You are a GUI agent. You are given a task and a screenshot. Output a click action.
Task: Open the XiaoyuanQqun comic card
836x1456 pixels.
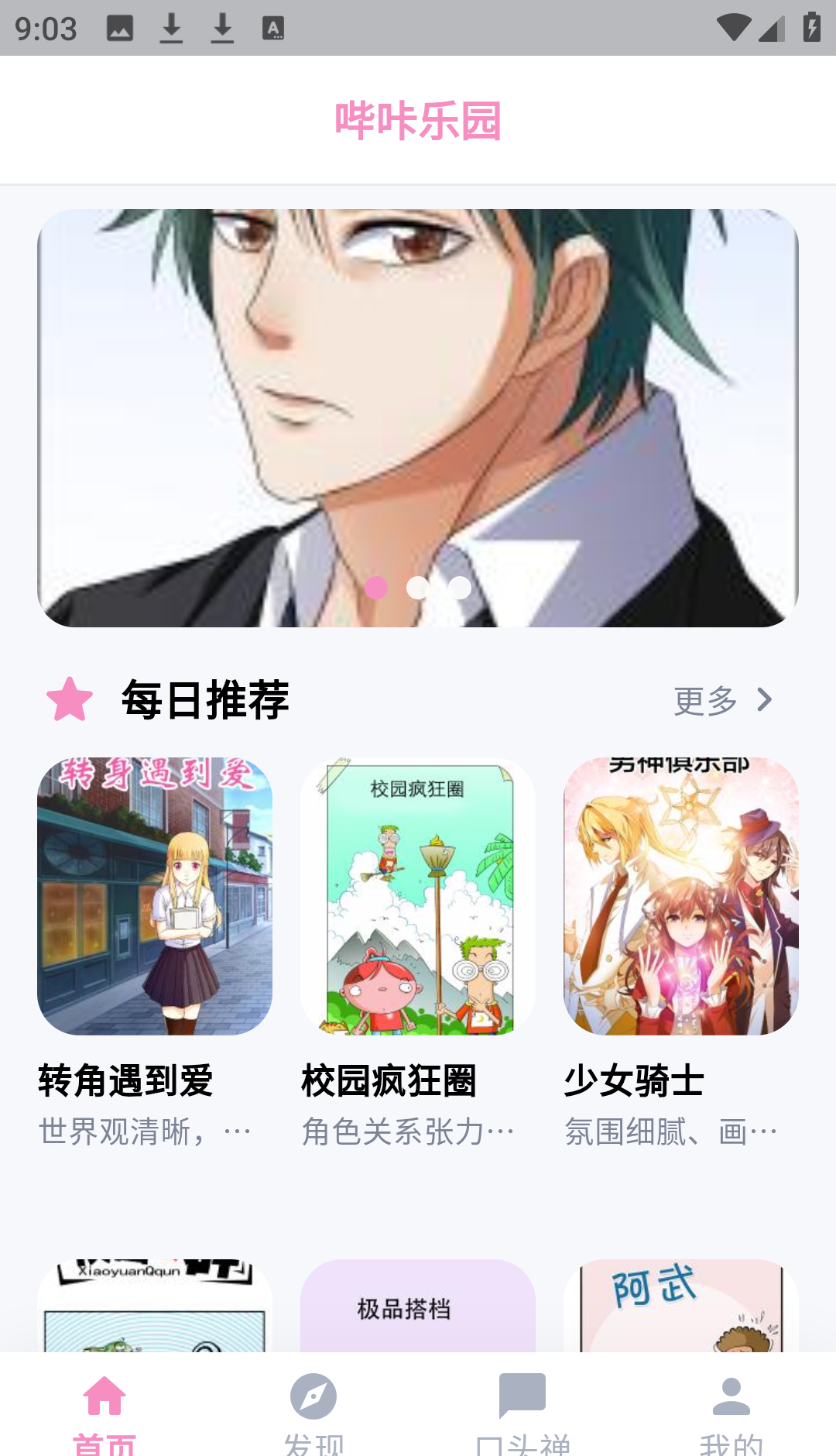tap(155, 1307)
